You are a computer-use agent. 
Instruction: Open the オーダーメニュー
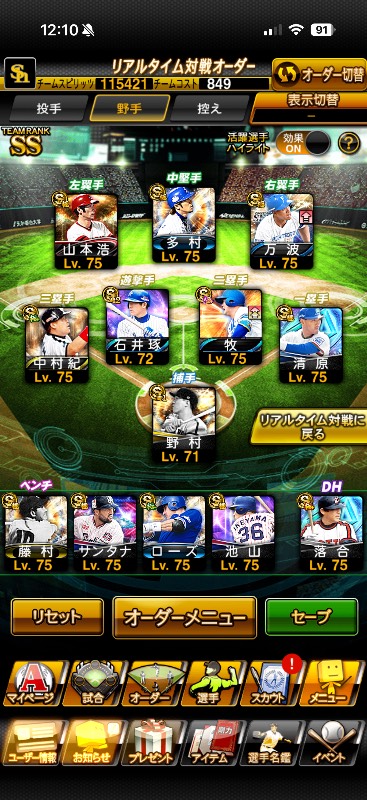[184, 617]
